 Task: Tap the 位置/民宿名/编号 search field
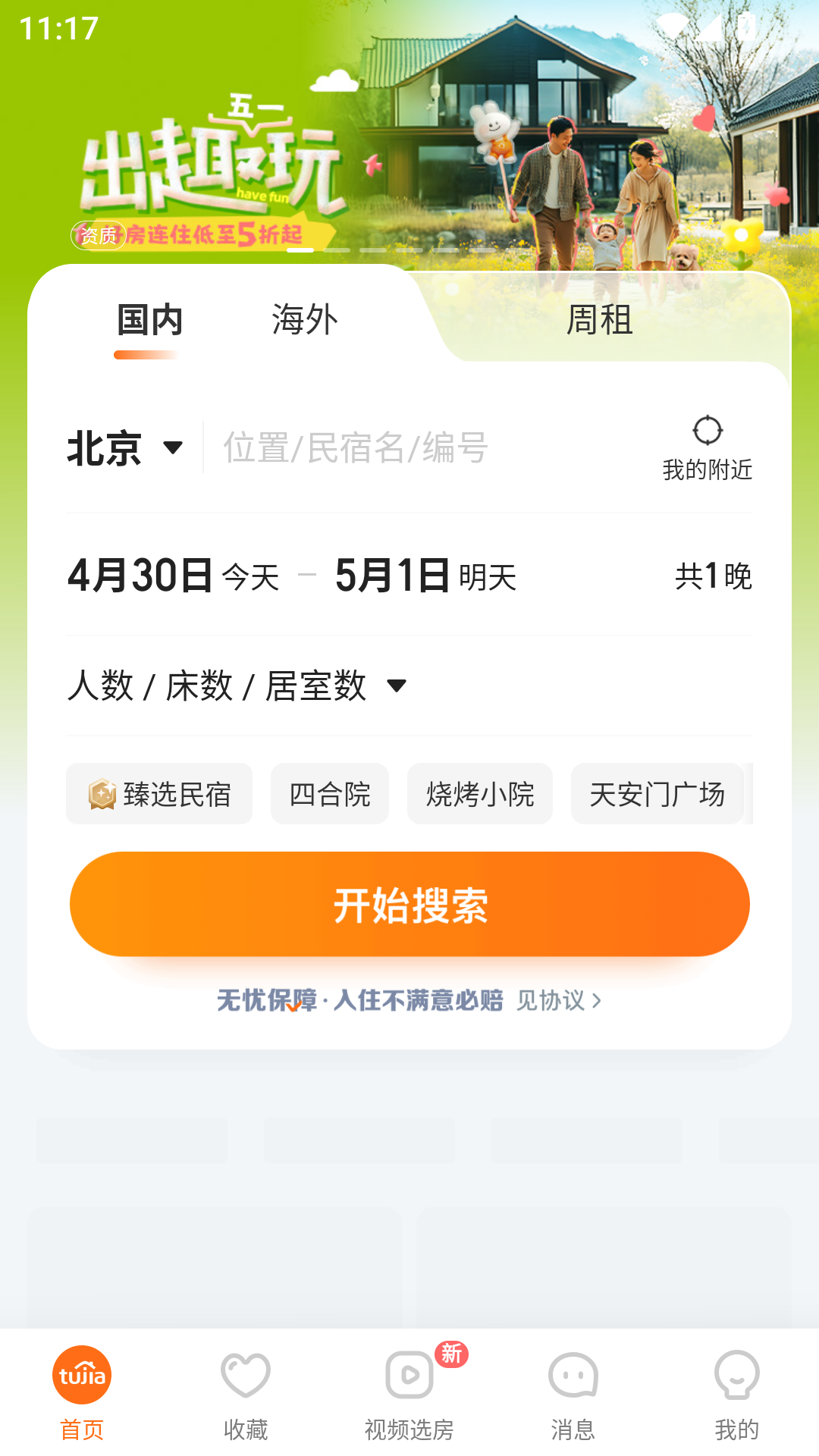pyautogui.click(x=425, y=447)
